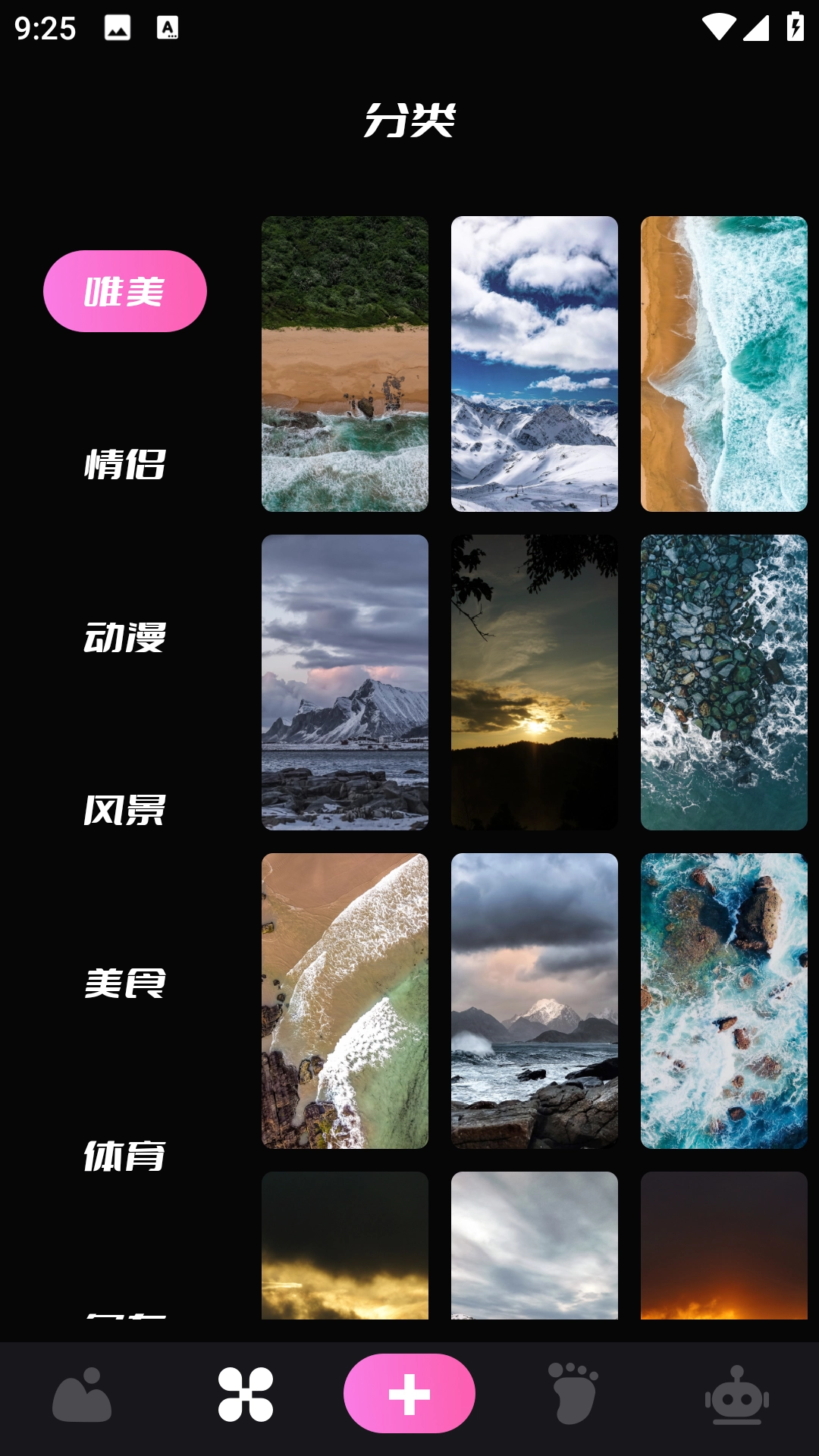This screenshot has width=819, height=1456.
Task: Open the green surf on rocky beach wallpaper
Action: (x=345, y=1001)
